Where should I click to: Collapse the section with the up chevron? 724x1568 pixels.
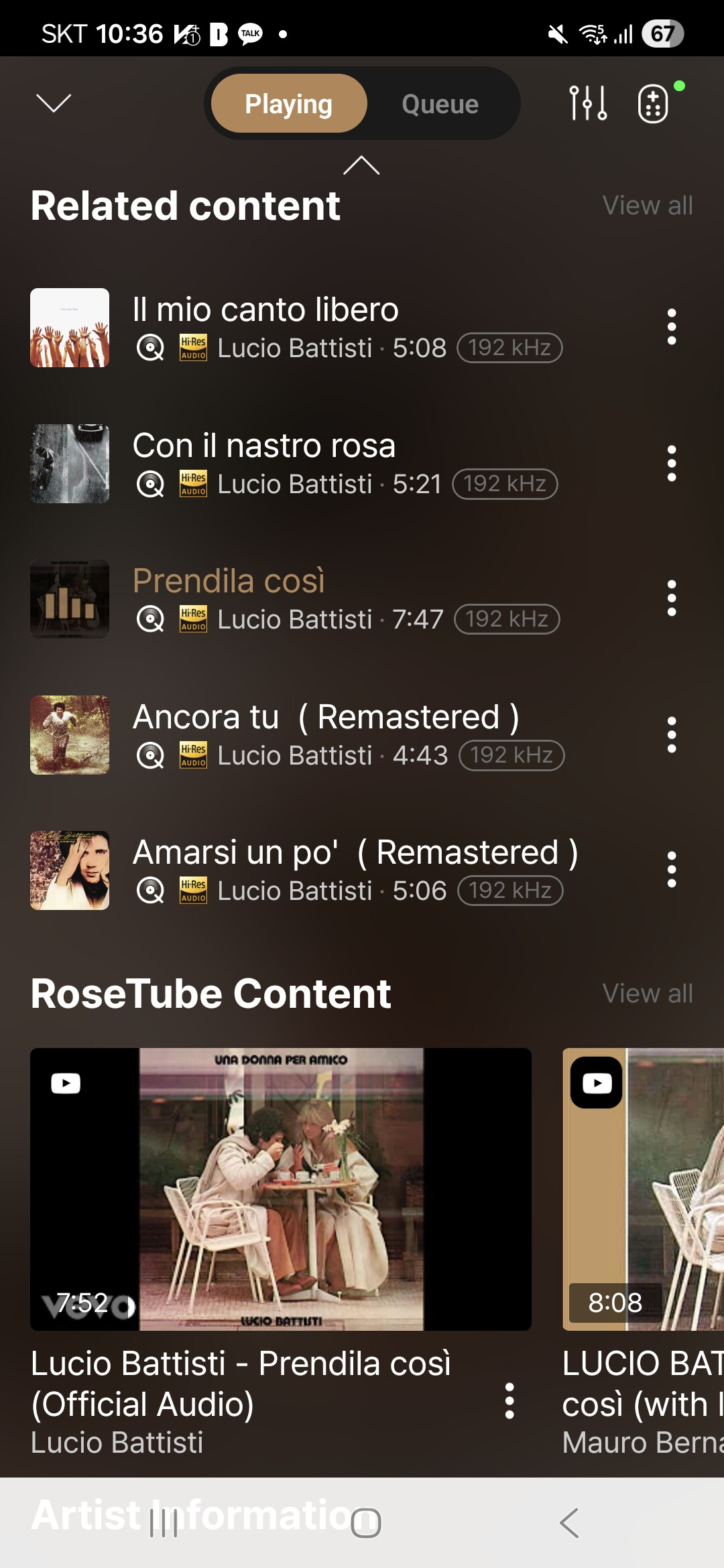(361, 165)
